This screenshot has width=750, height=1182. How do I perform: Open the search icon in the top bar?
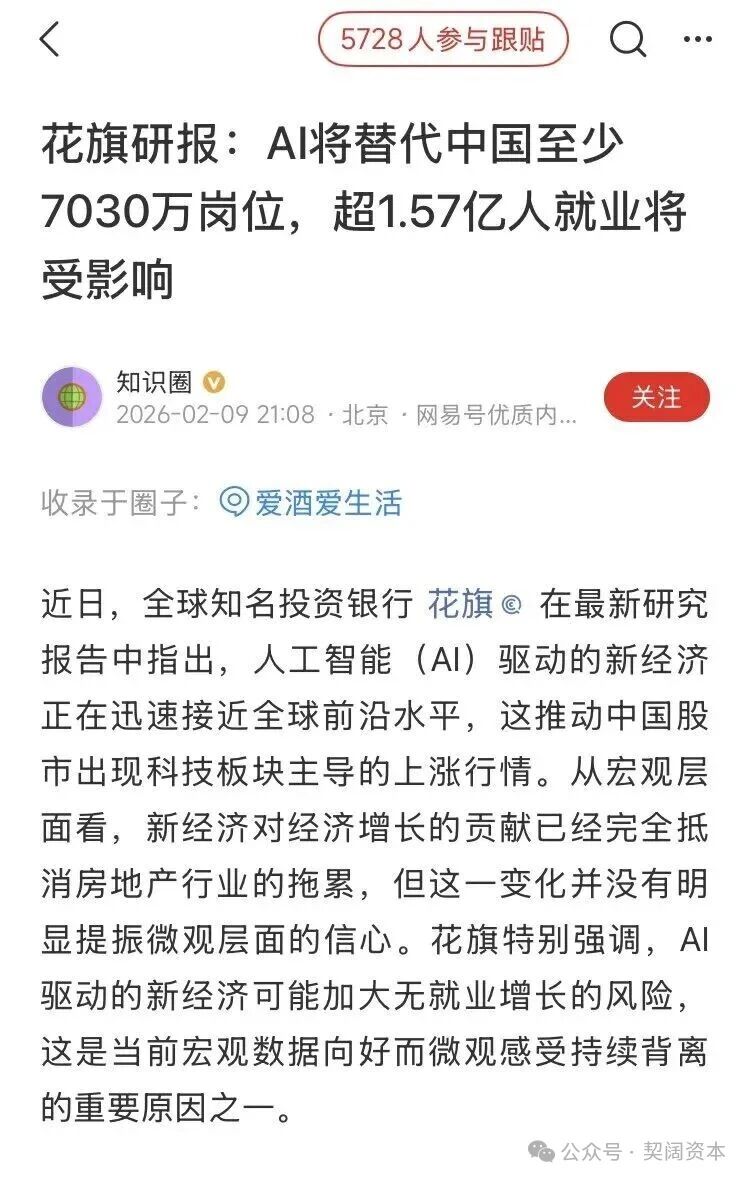(628, 40)
